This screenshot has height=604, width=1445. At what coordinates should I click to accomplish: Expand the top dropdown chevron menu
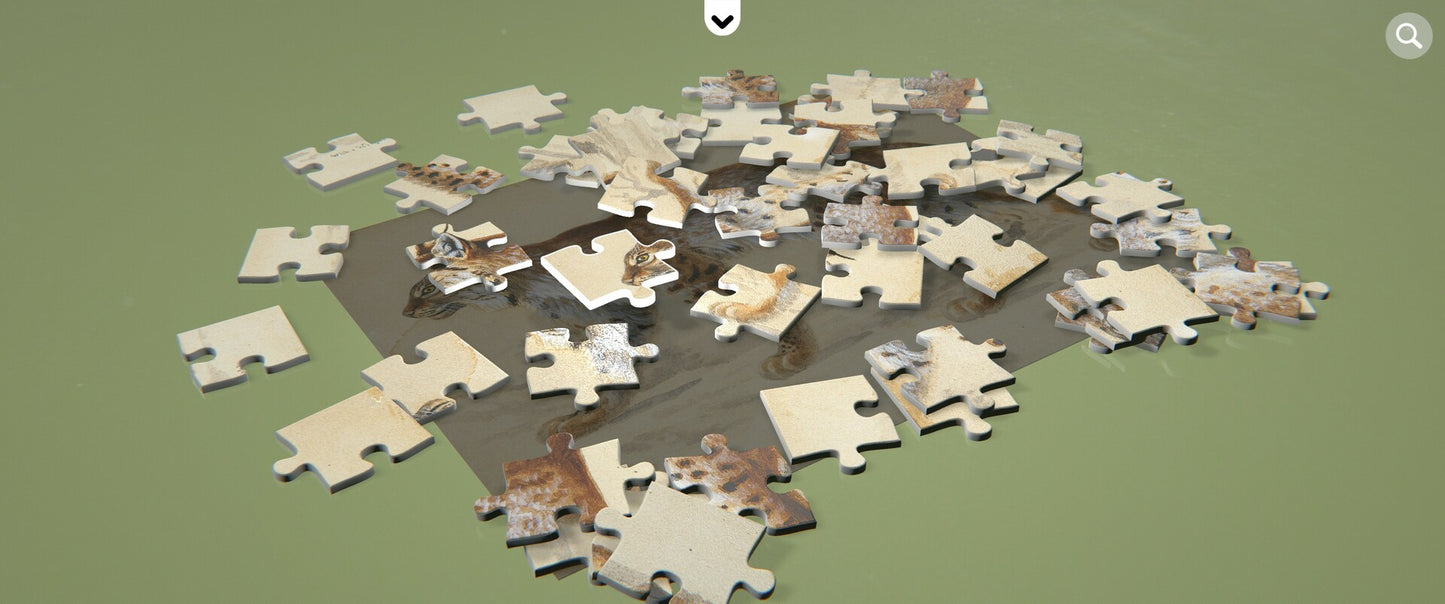tap(722, 18)
